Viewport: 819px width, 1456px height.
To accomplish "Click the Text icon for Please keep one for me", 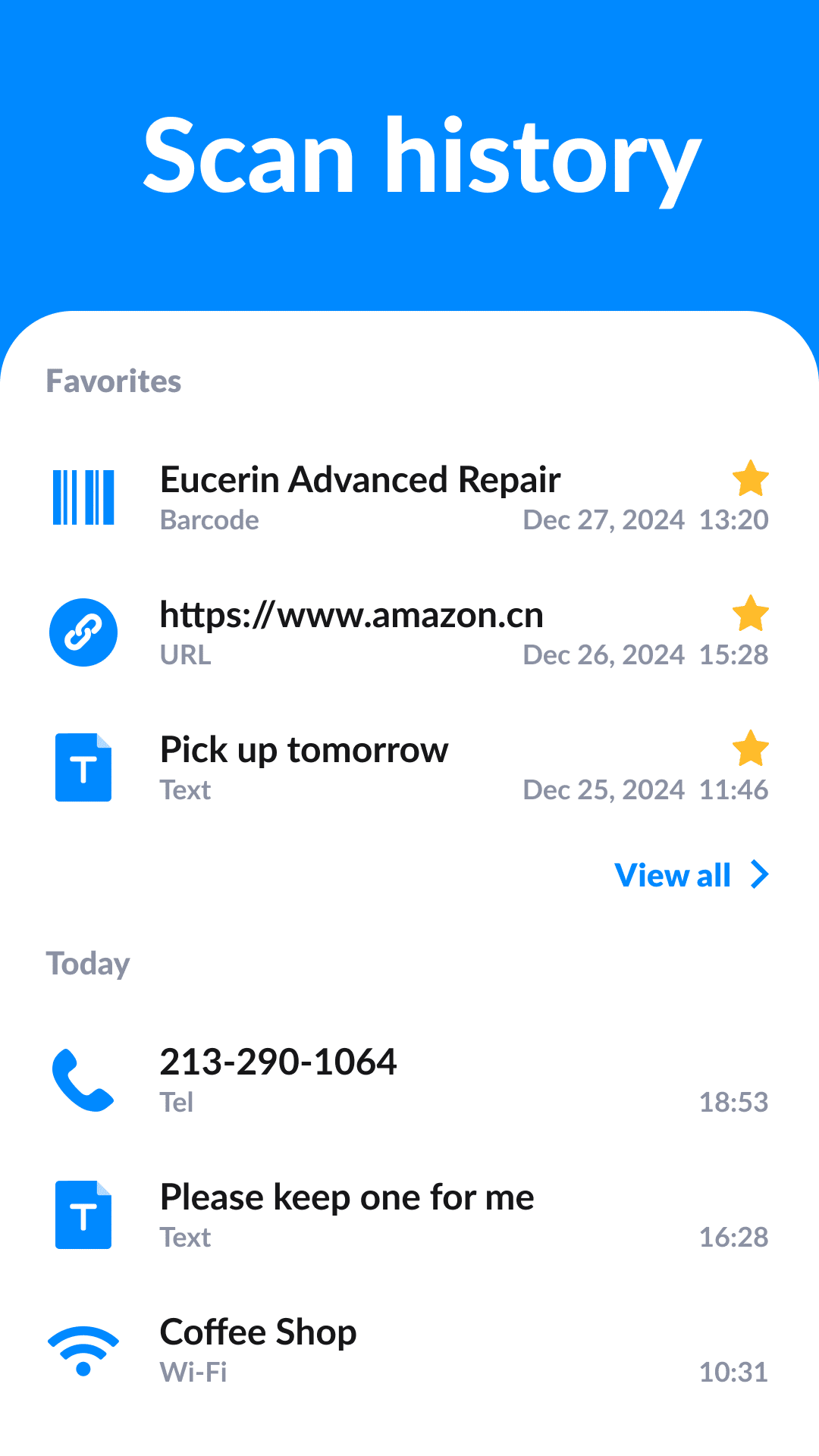I will click(83, 1215).
